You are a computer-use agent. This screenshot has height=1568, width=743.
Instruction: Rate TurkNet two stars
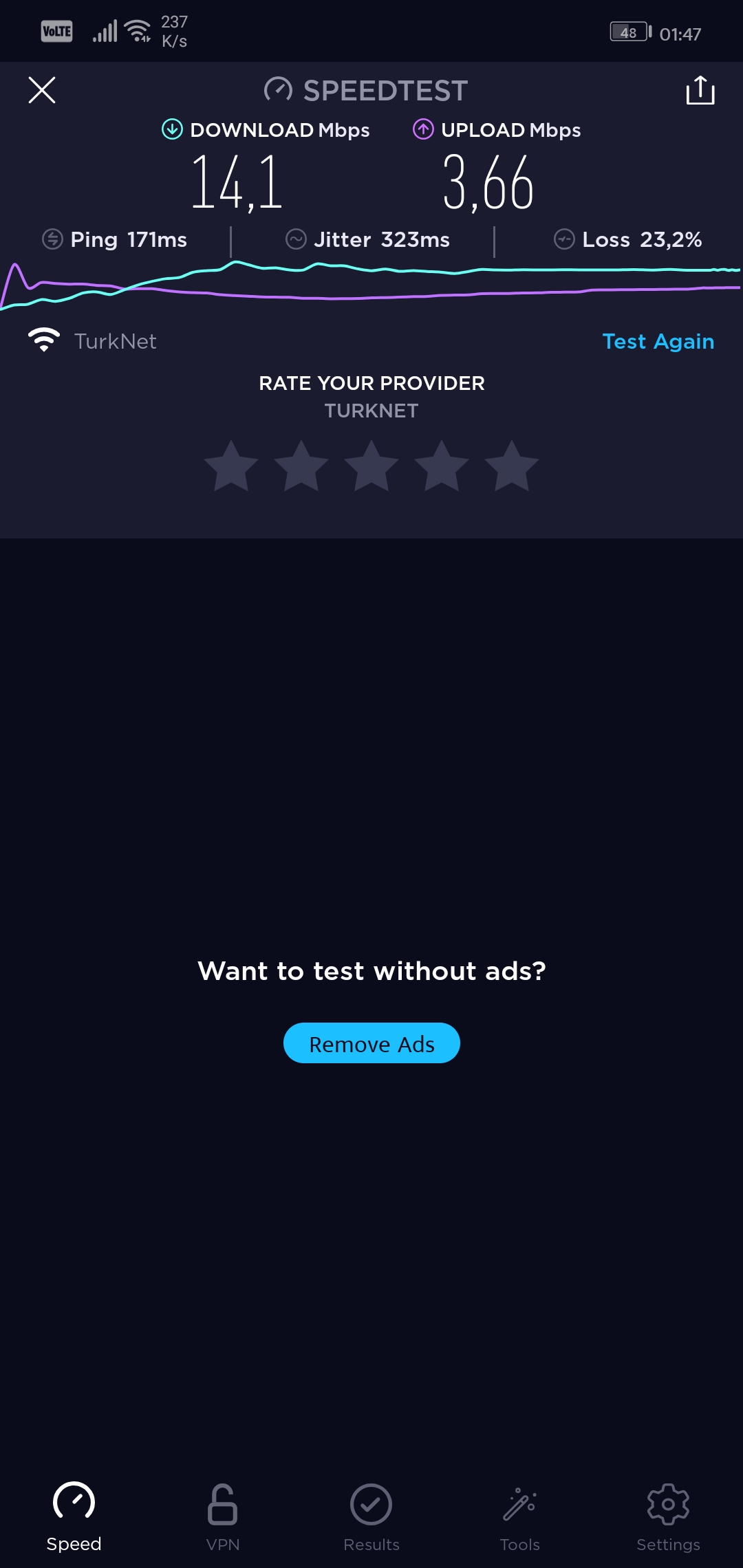tap(301, 466)
